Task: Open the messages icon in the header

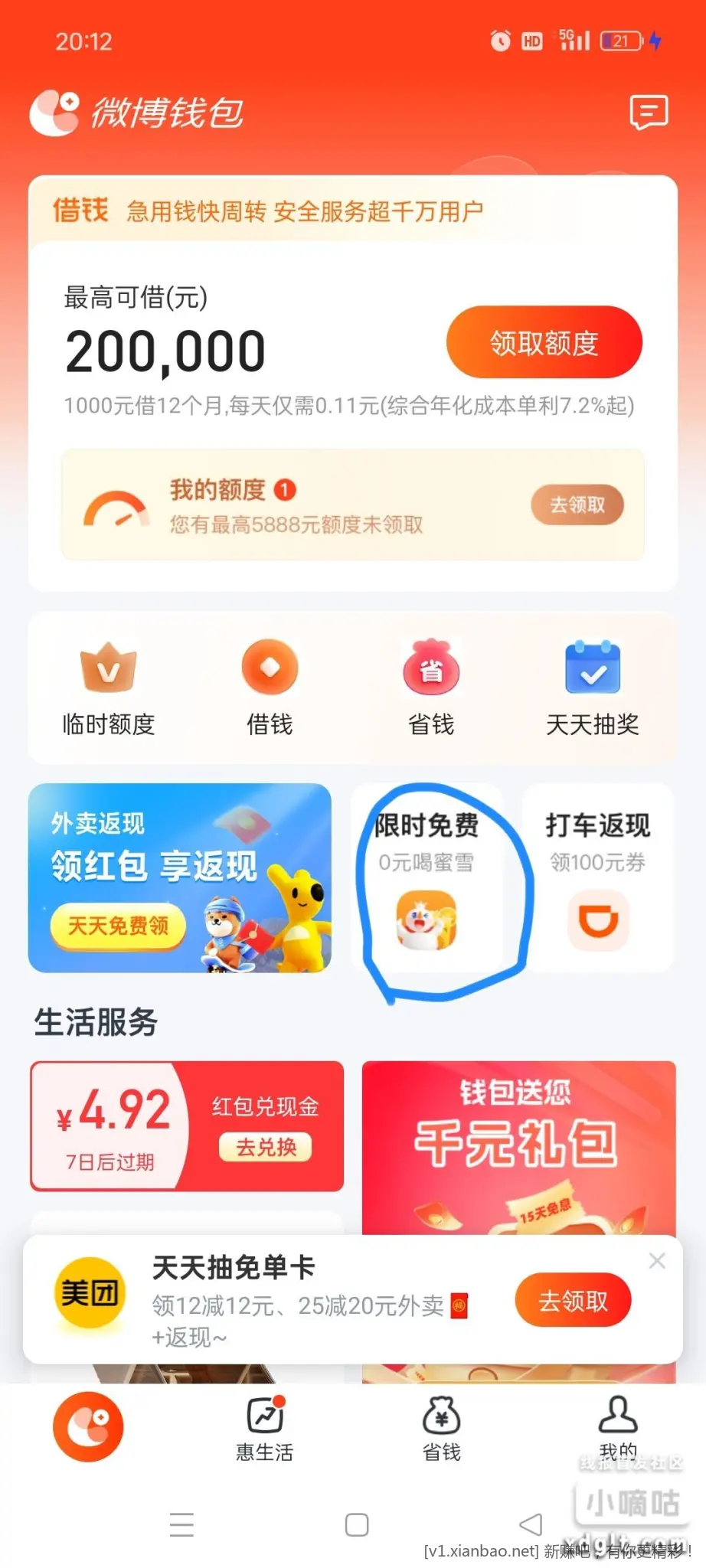Action: 649,113
